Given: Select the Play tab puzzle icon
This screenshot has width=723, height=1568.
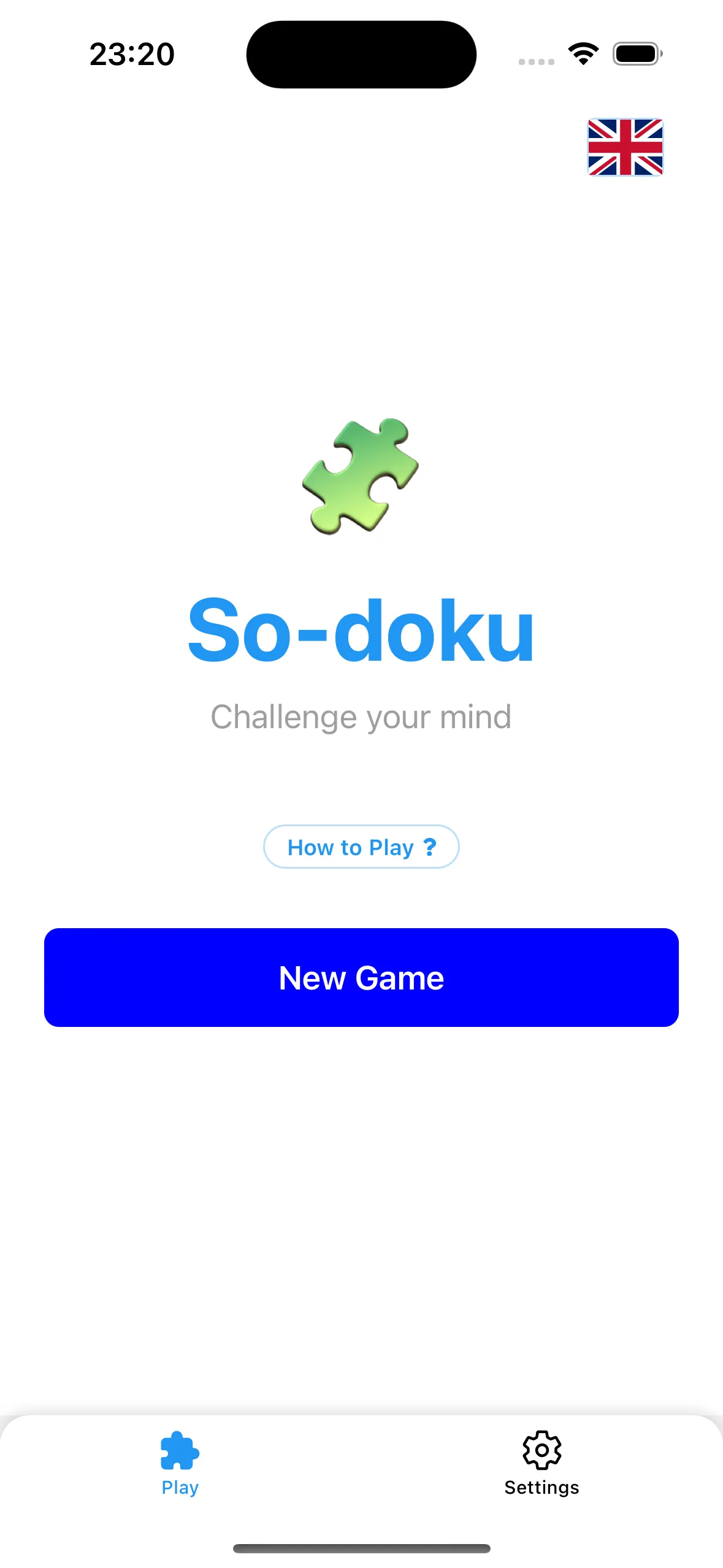Looking at the screenshot, I should tap(179, 1448).
